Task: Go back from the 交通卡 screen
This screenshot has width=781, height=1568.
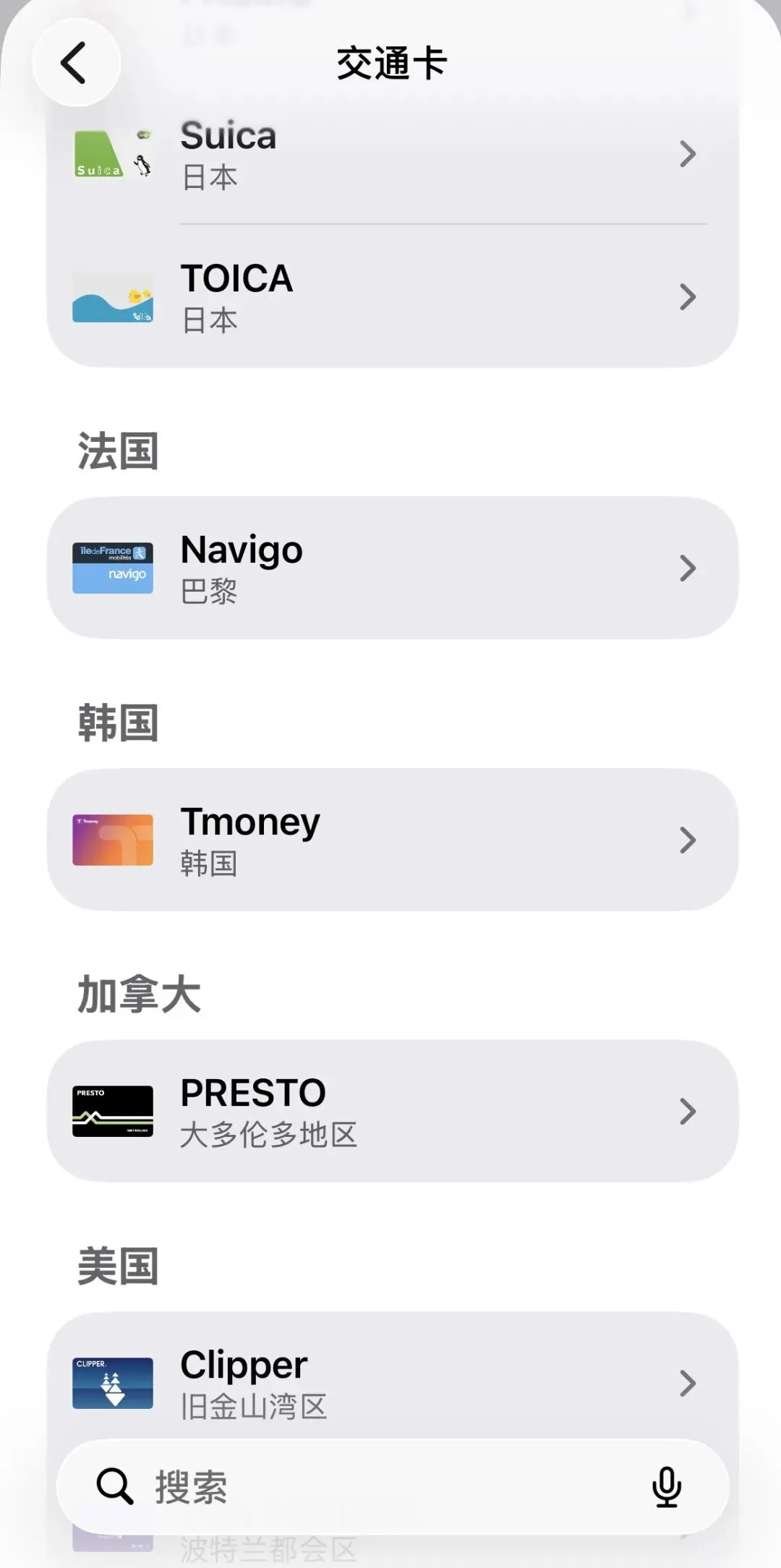Action: point(75,63)
